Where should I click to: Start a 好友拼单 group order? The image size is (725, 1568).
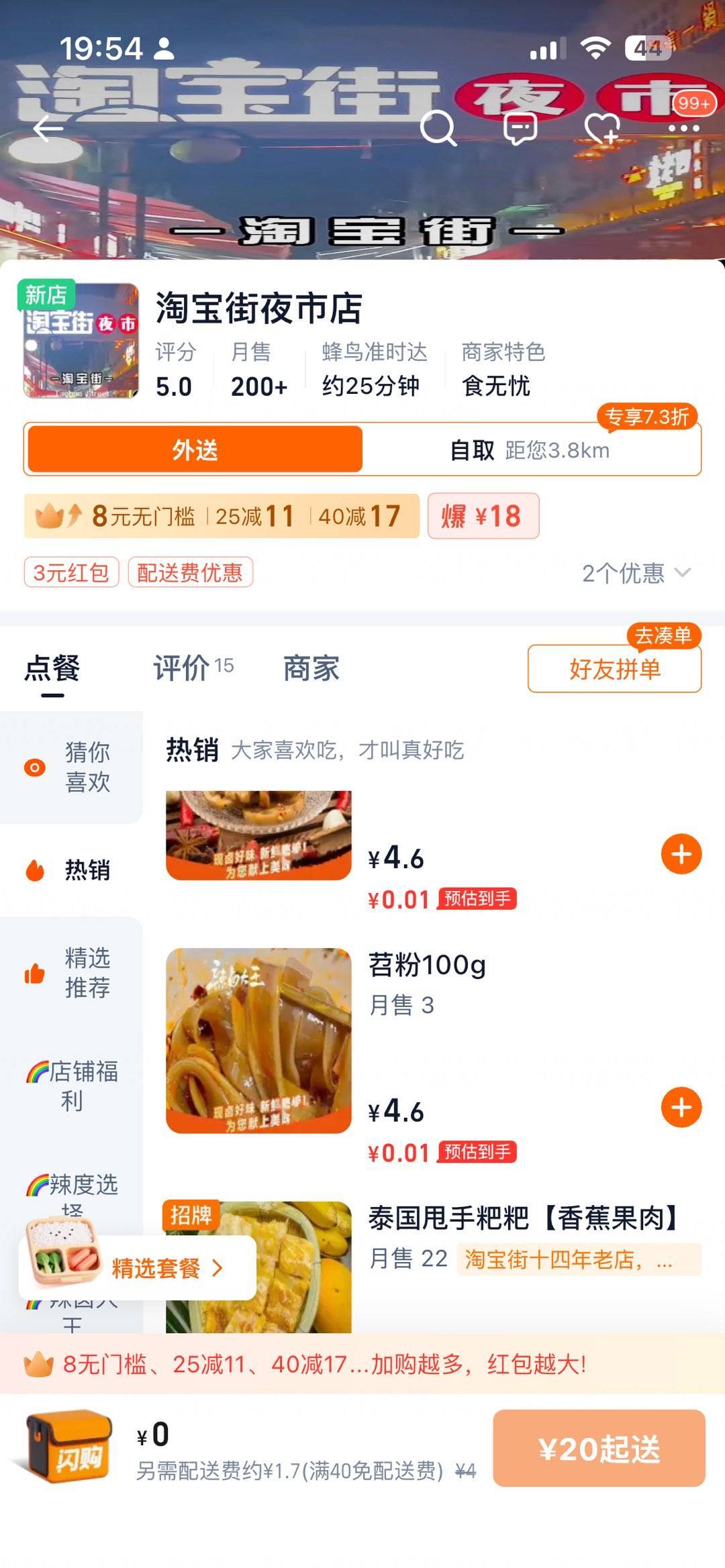pos(614,669)
